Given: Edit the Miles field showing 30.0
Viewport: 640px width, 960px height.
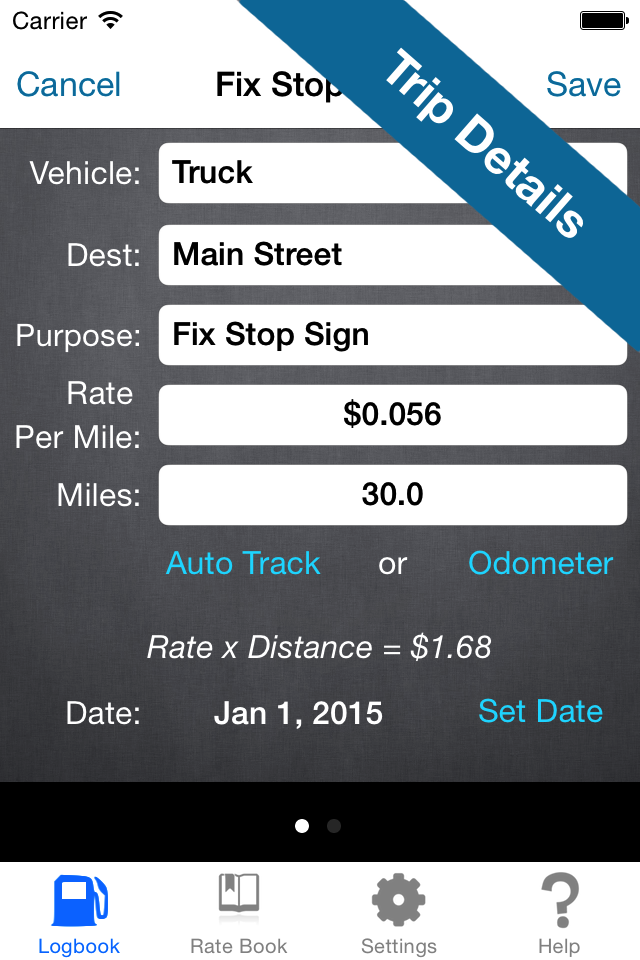Looking at the screenshot, I should [393, 495].
